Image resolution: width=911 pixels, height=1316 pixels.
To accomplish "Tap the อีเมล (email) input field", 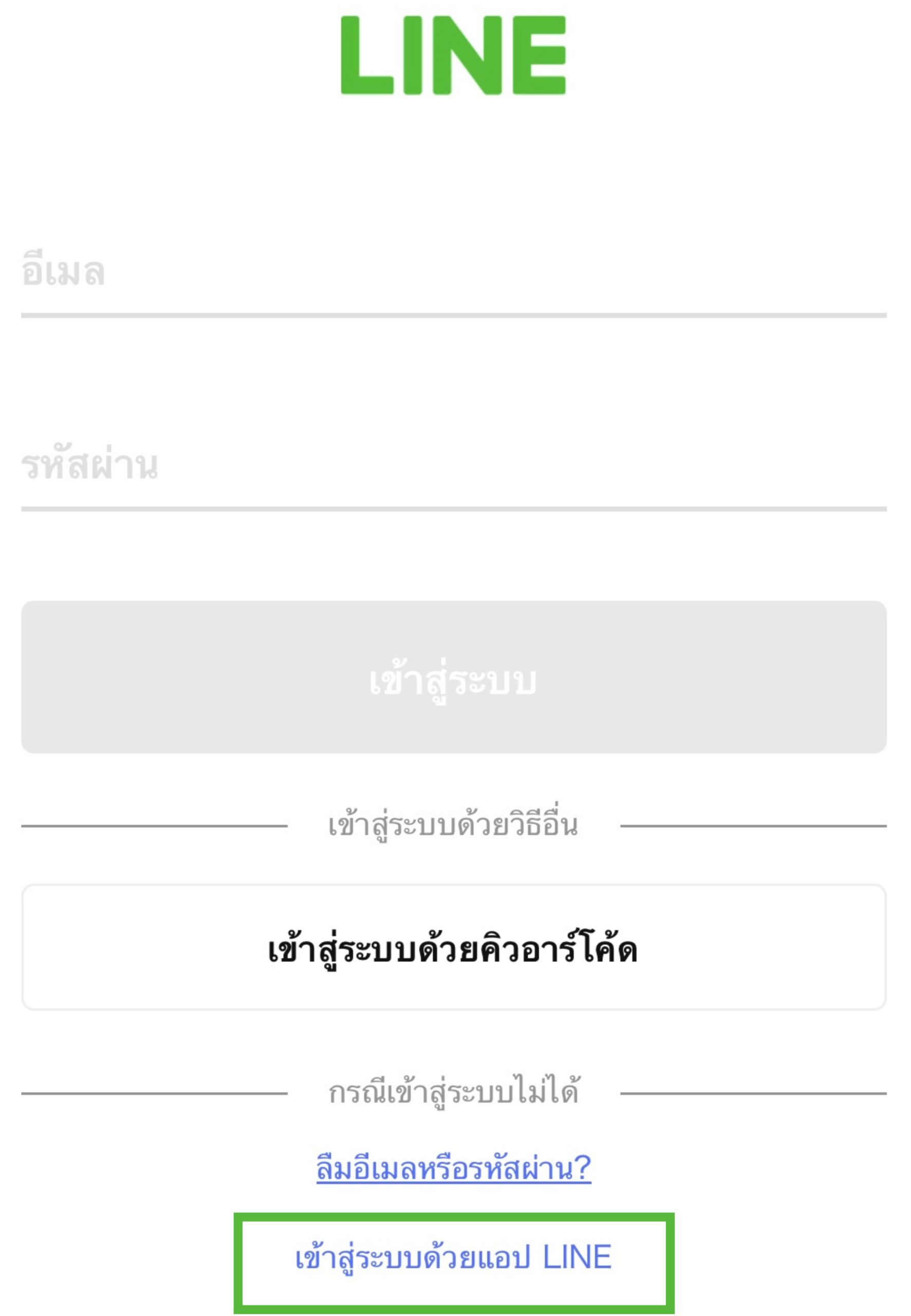I will point(454,272).
